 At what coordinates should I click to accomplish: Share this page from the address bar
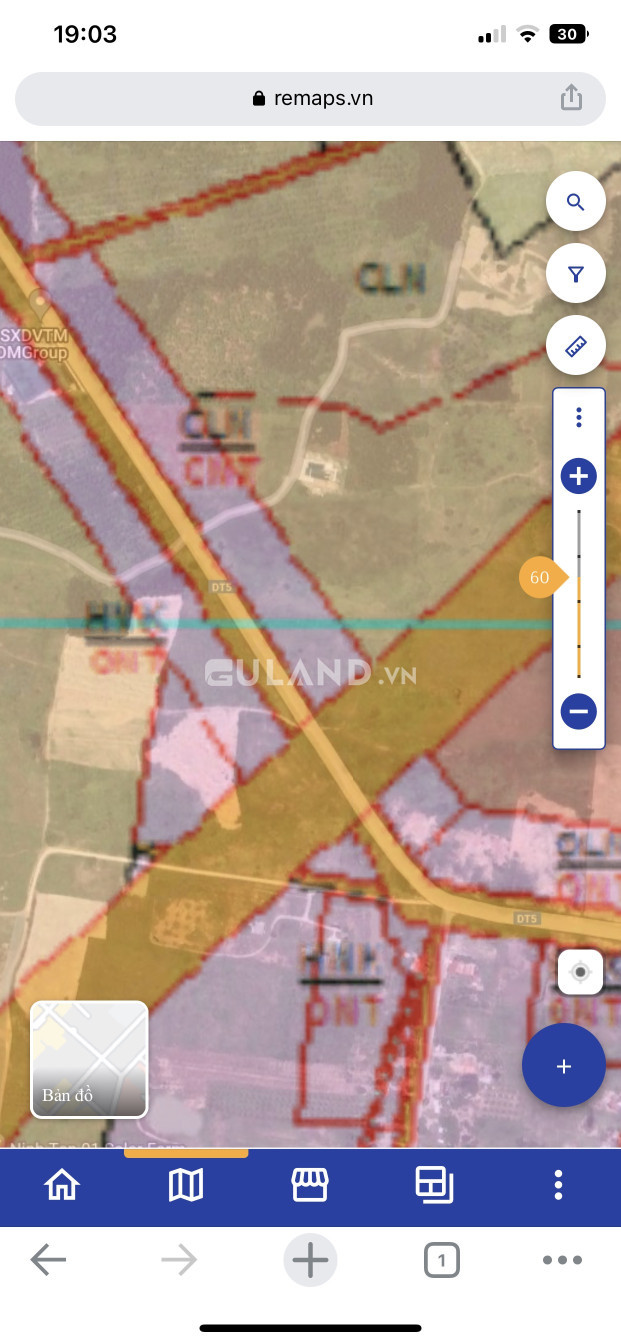coord(571,98)
